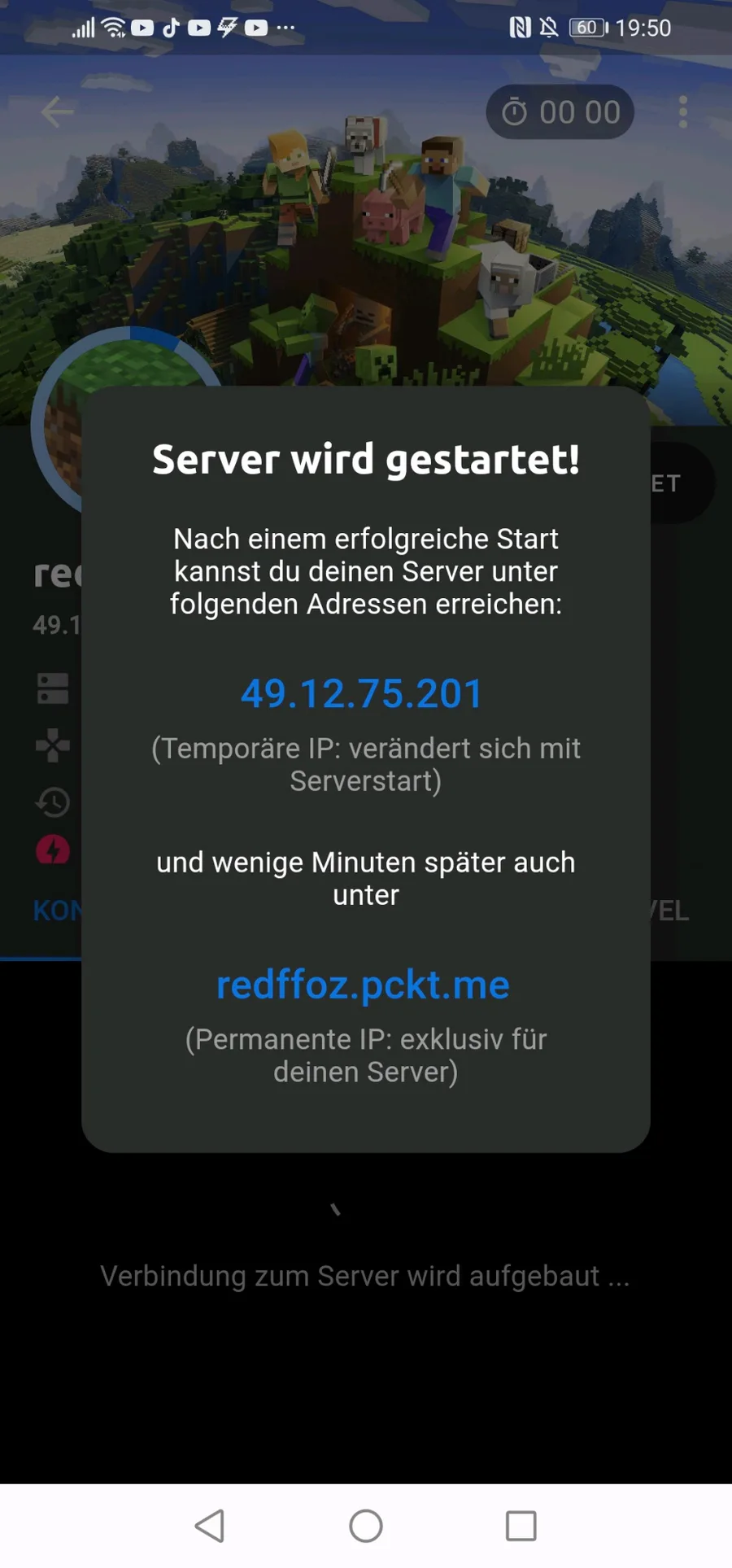Tap the 00 00 timer chip
Viewport: 732px width, 1568px height.
[560, 111]
